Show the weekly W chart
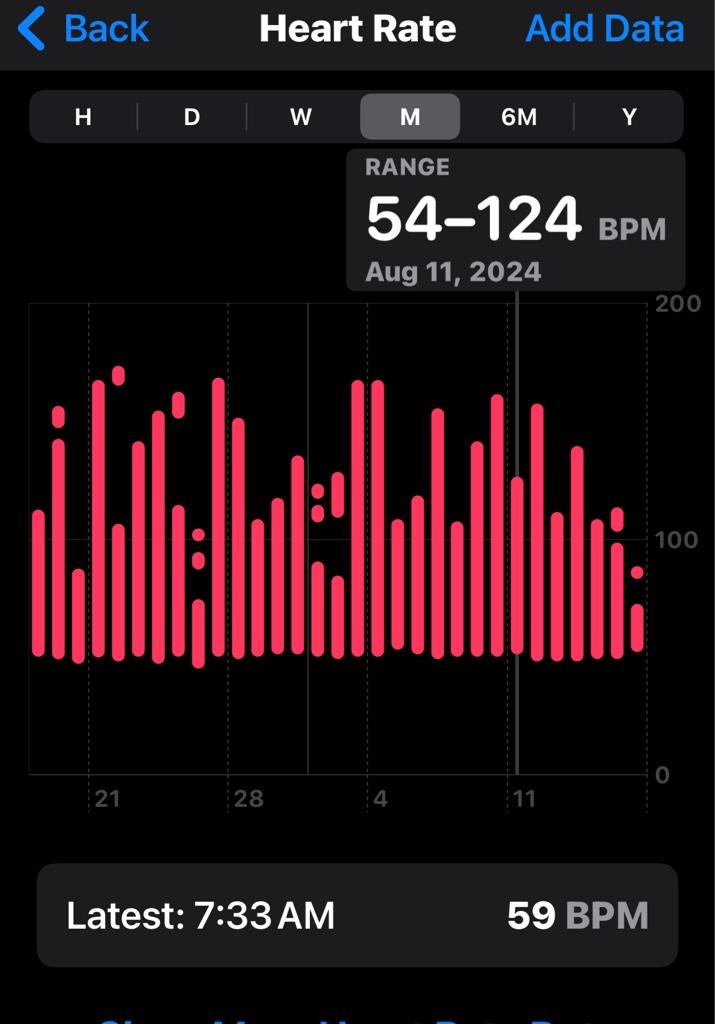 point(301,117)
